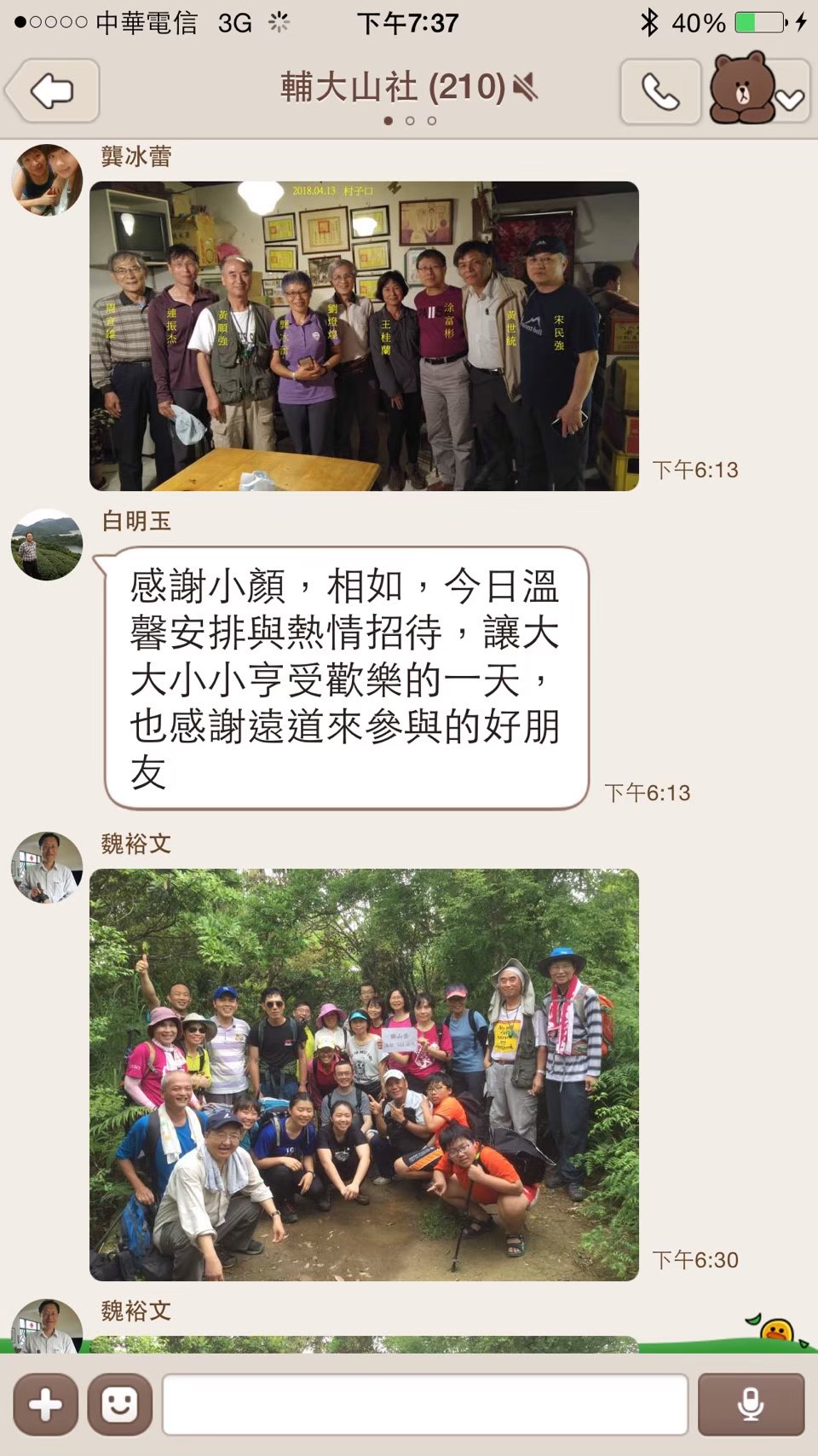
Task: Focus the message text input field
Action: (x=425, y=1404)
